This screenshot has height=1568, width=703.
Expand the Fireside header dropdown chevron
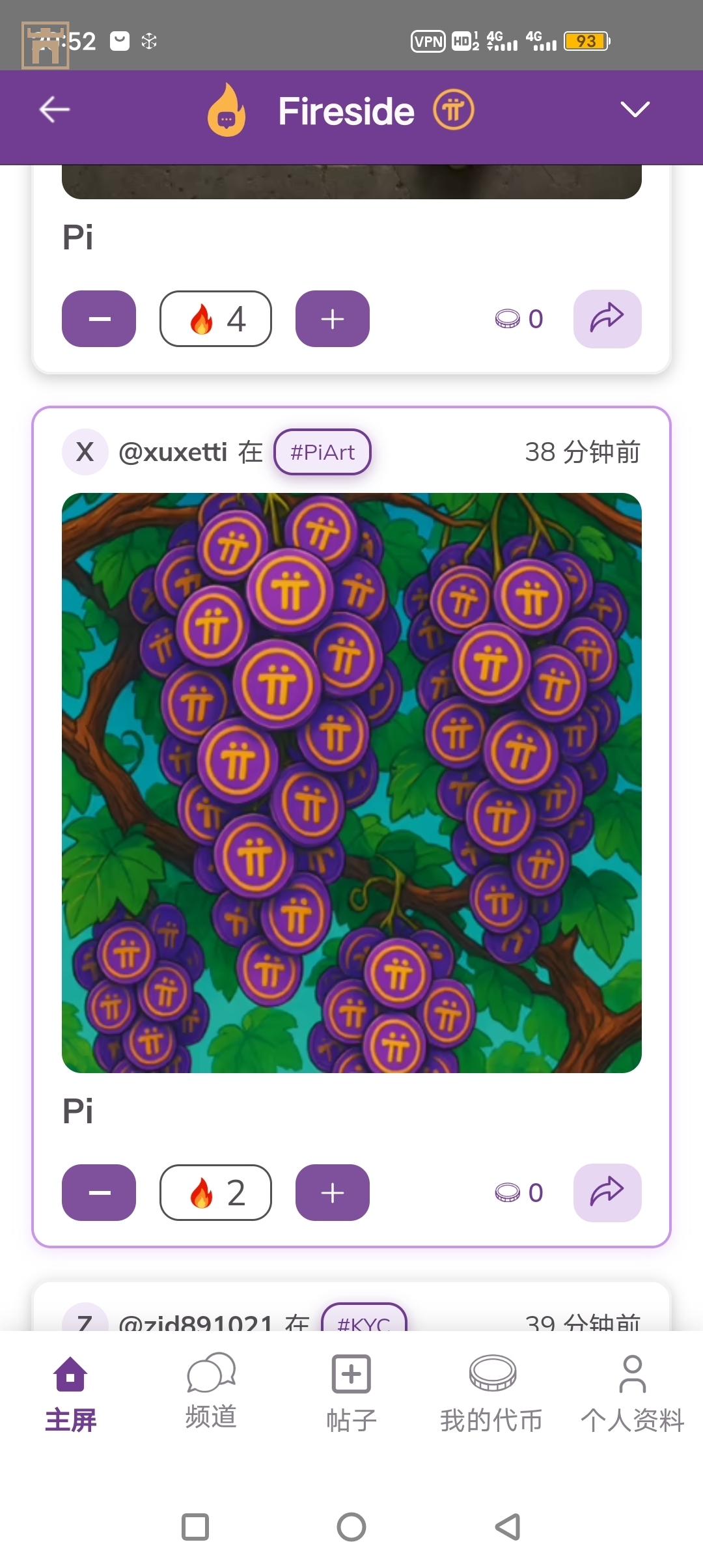tap(635, 109)
